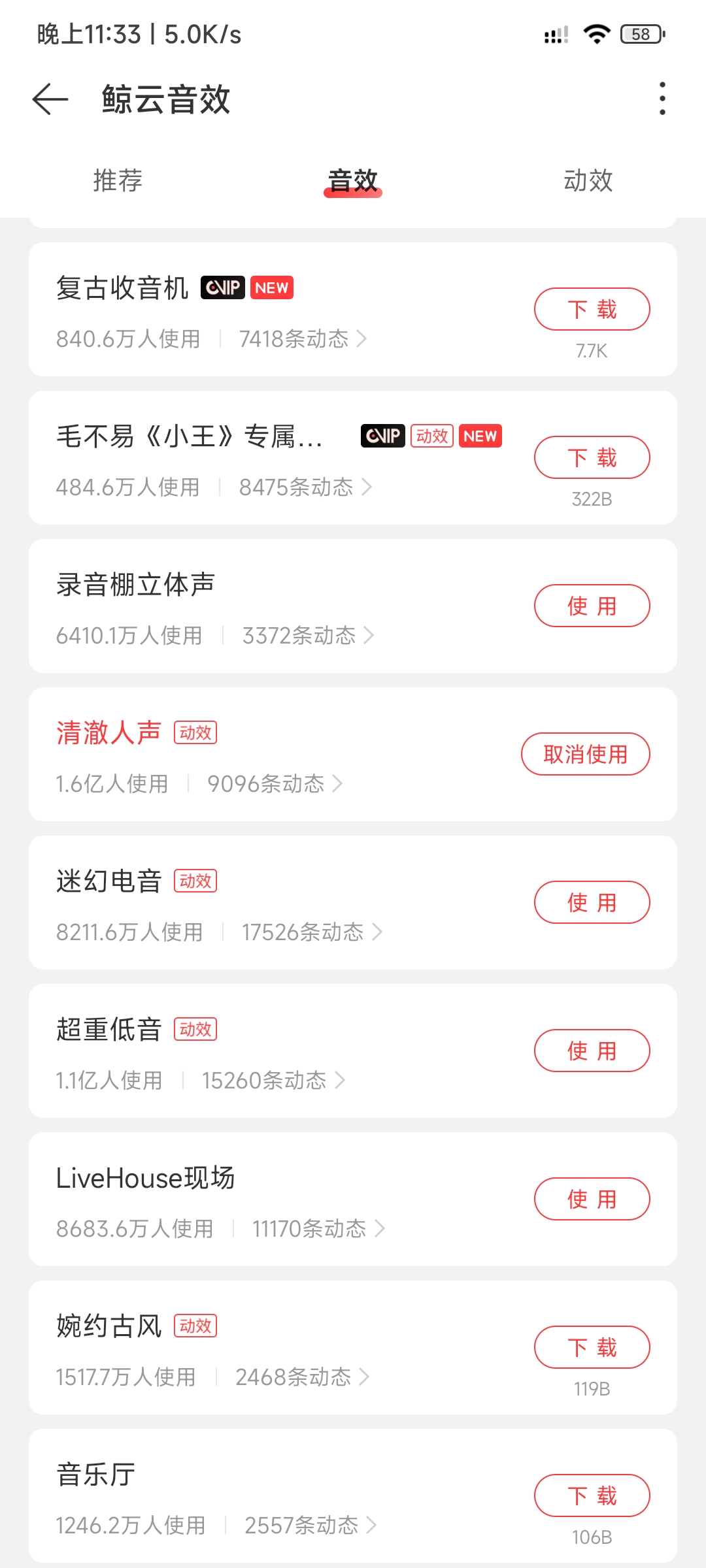Open 3372条动态 for 录音棚立体声

(x=309, y=636)
